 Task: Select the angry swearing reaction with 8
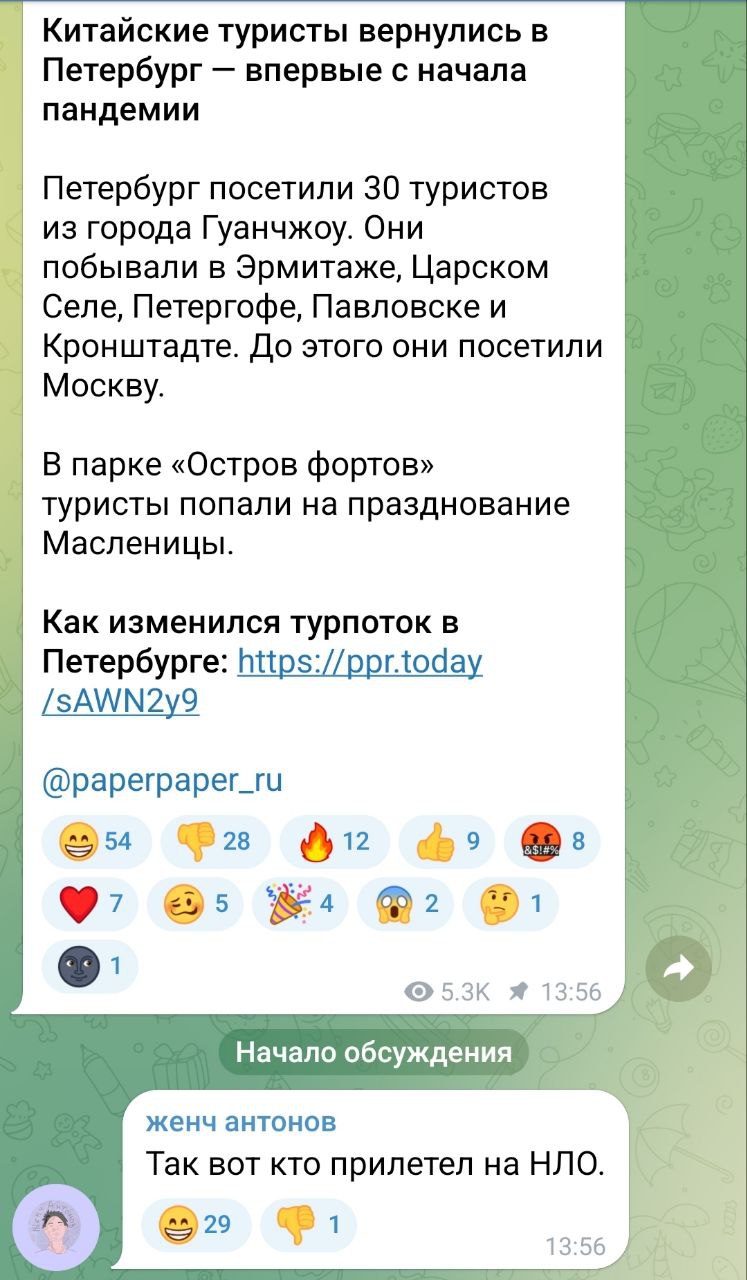click(x=551, y=841)
